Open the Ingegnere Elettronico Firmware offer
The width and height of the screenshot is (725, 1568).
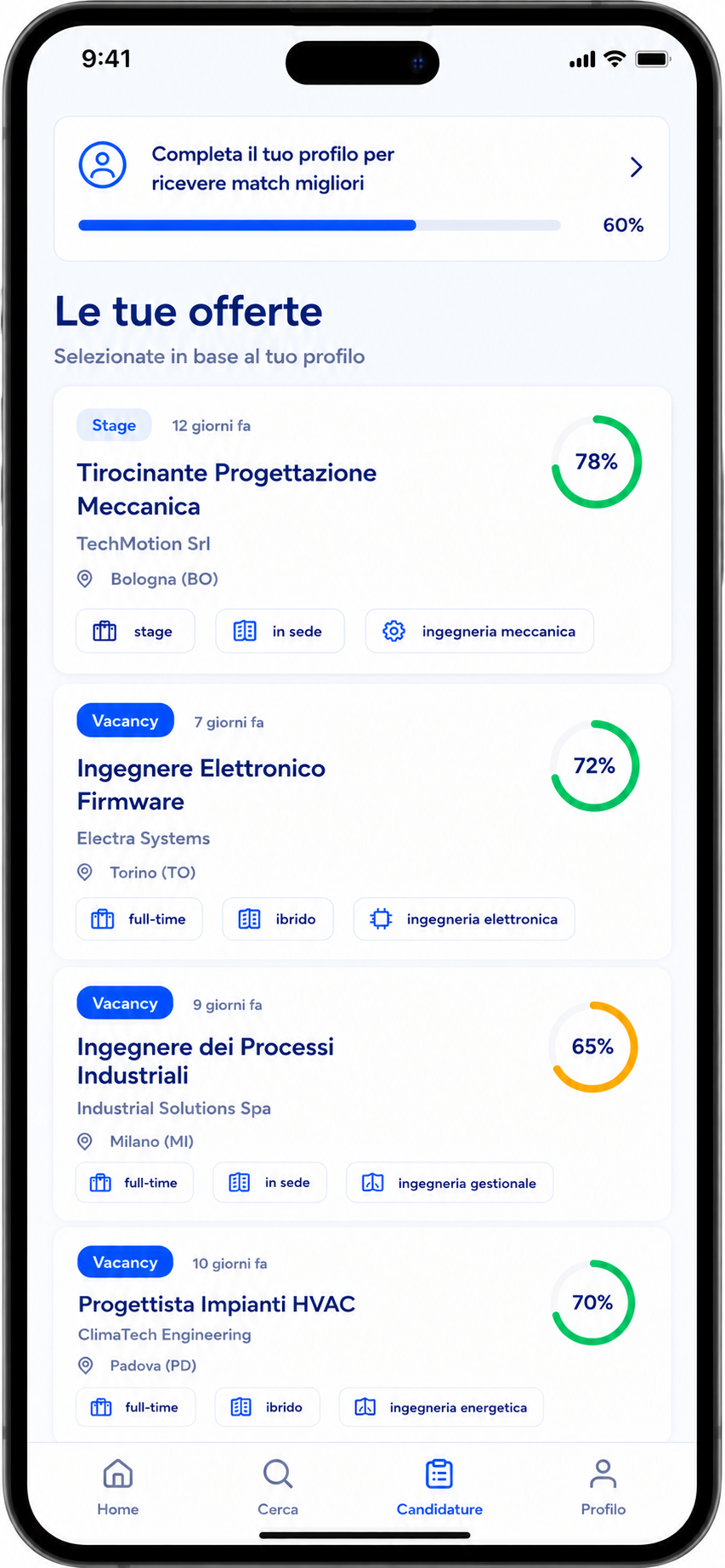(362, 821)
